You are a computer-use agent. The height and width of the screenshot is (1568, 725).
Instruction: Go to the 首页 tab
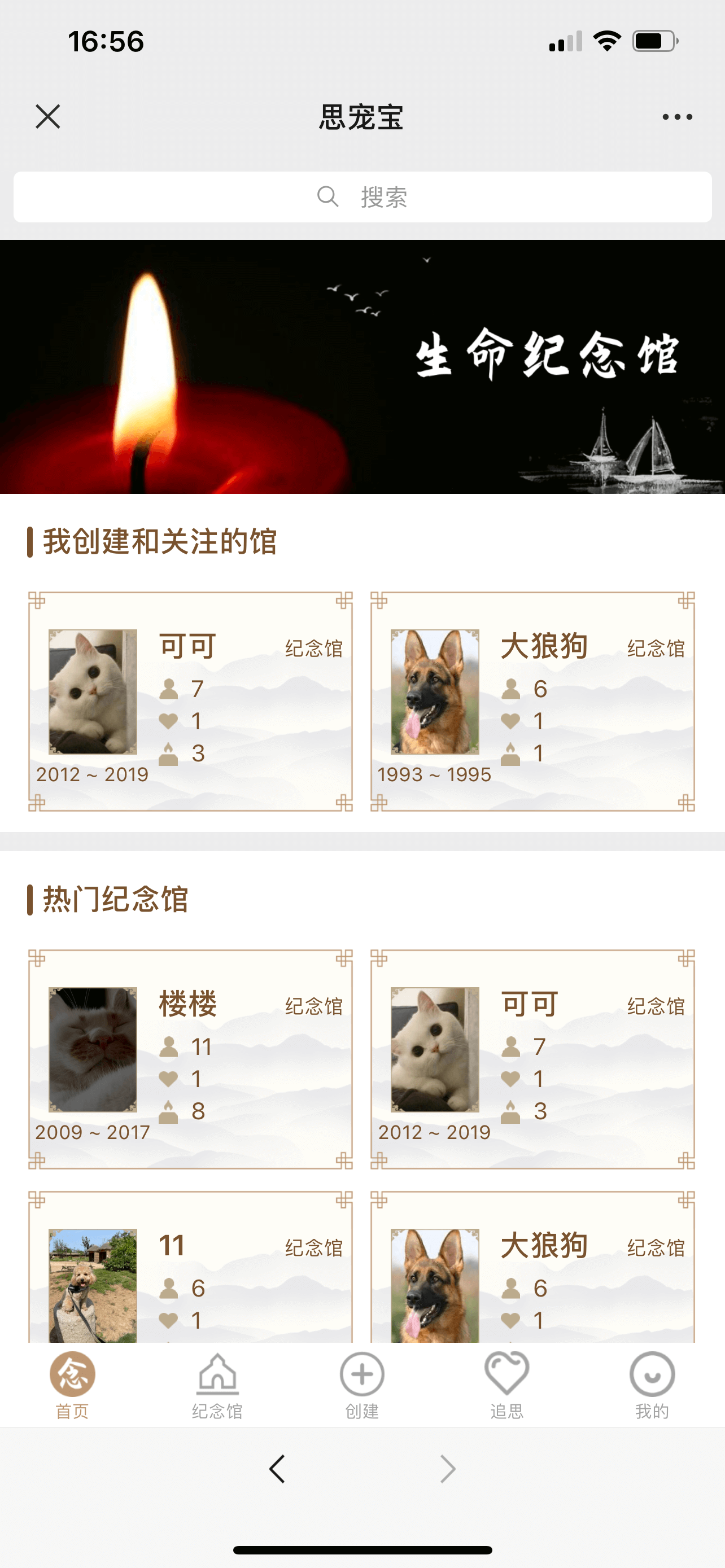coord(72,1383)
